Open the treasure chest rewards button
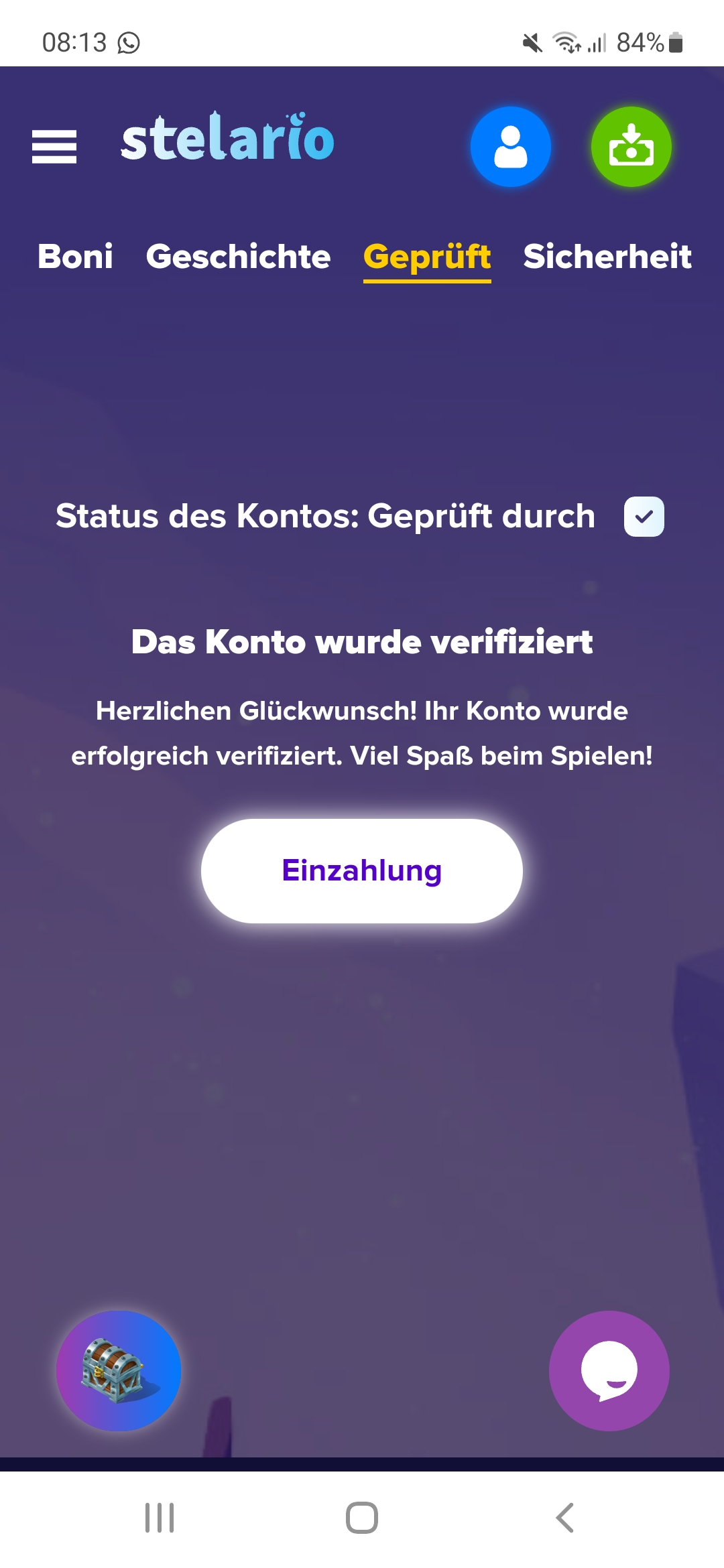This screenshot has height=1568, width=724. coord(119,1370)
